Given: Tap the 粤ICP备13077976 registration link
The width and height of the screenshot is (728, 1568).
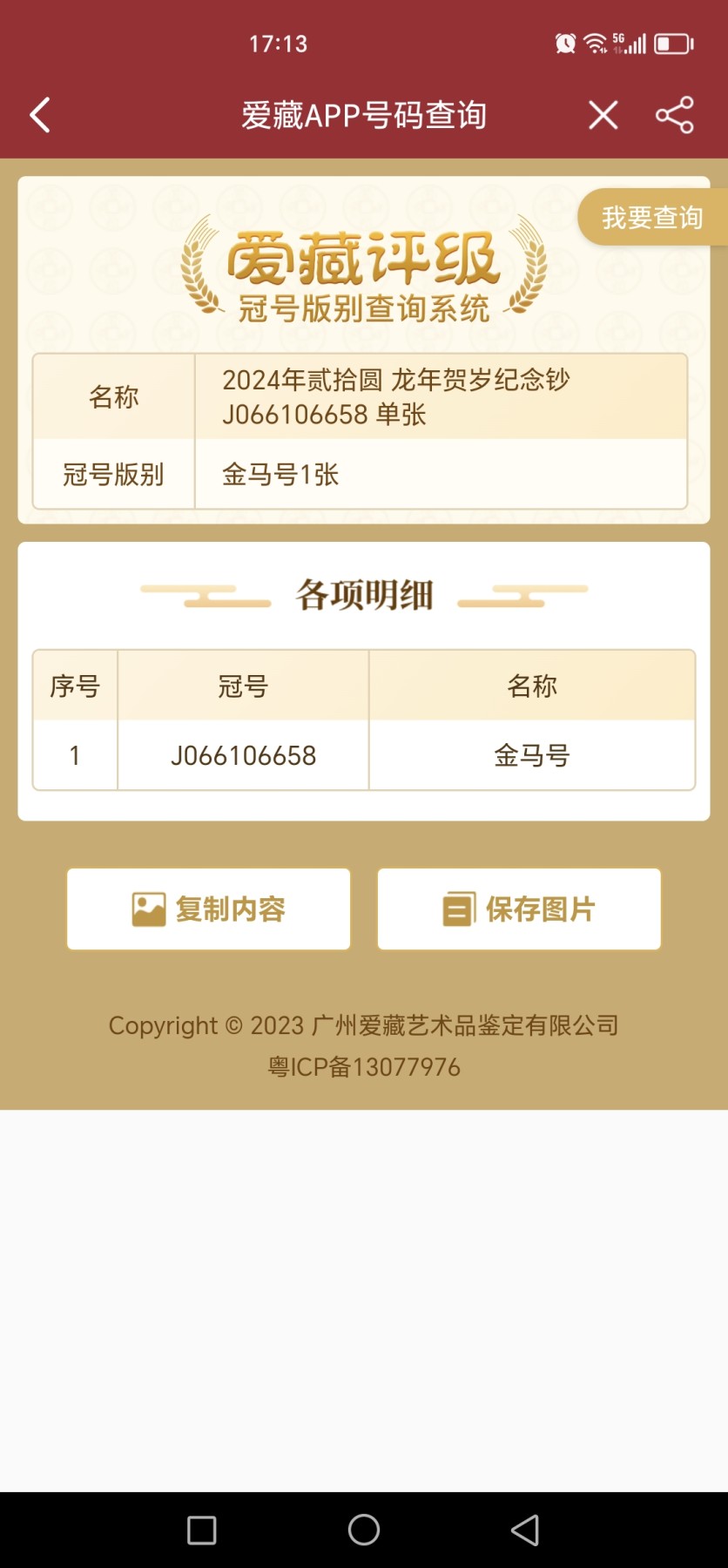Looking at the screenshot, I should point(364,1066).
